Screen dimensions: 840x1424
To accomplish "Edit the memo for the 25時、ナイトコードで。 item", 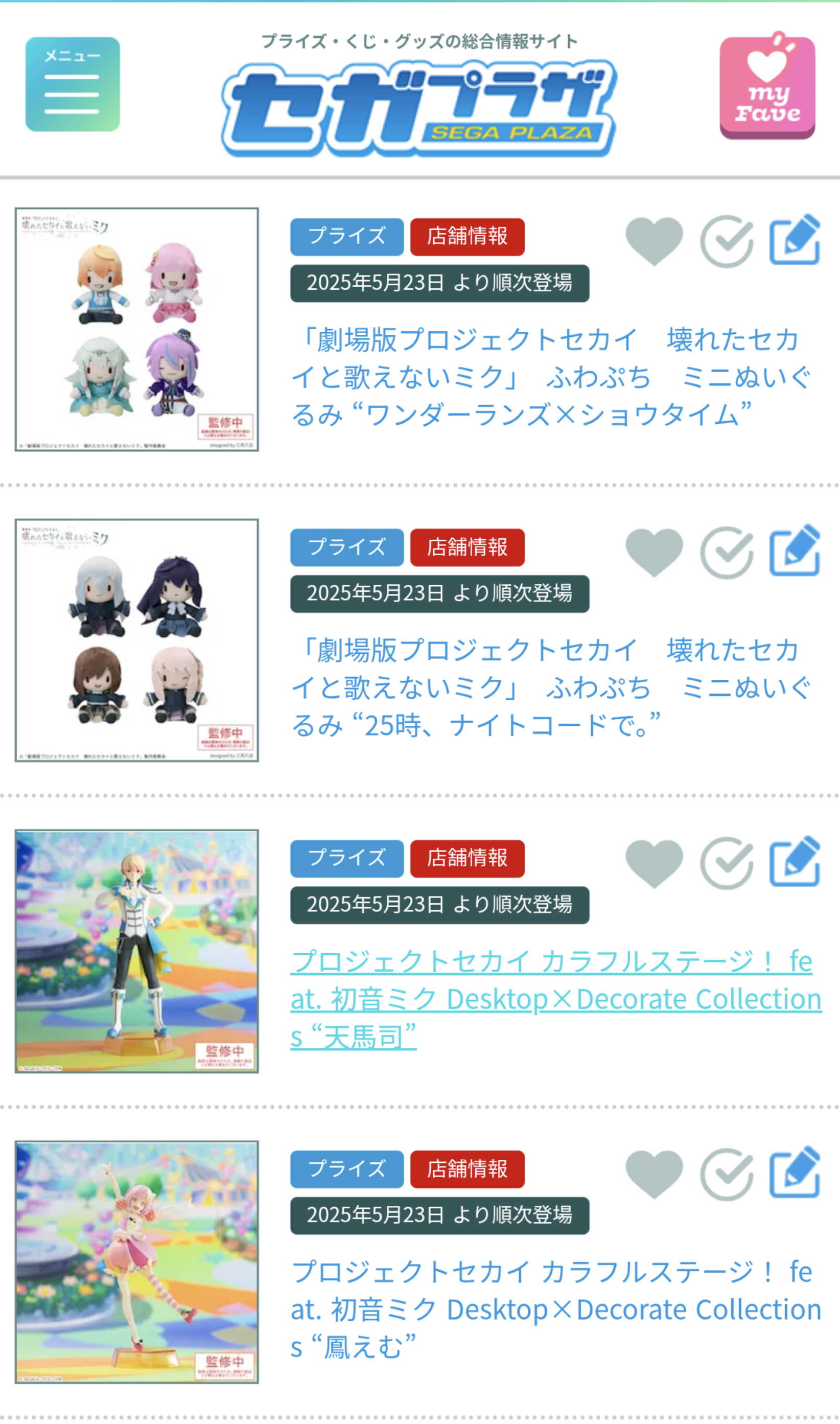I will [x=795, y=550].
